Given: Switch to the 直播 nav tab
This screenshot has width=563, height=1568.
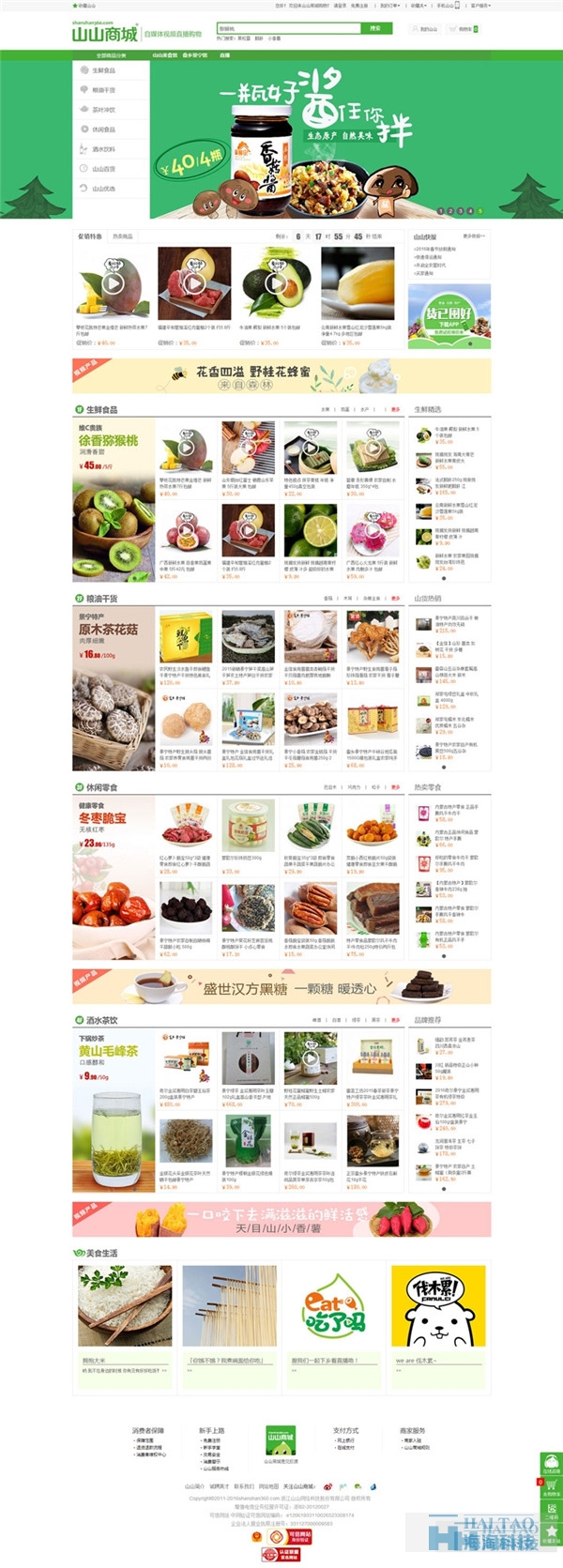Looking at the screenshot, I should coord(224,55).
